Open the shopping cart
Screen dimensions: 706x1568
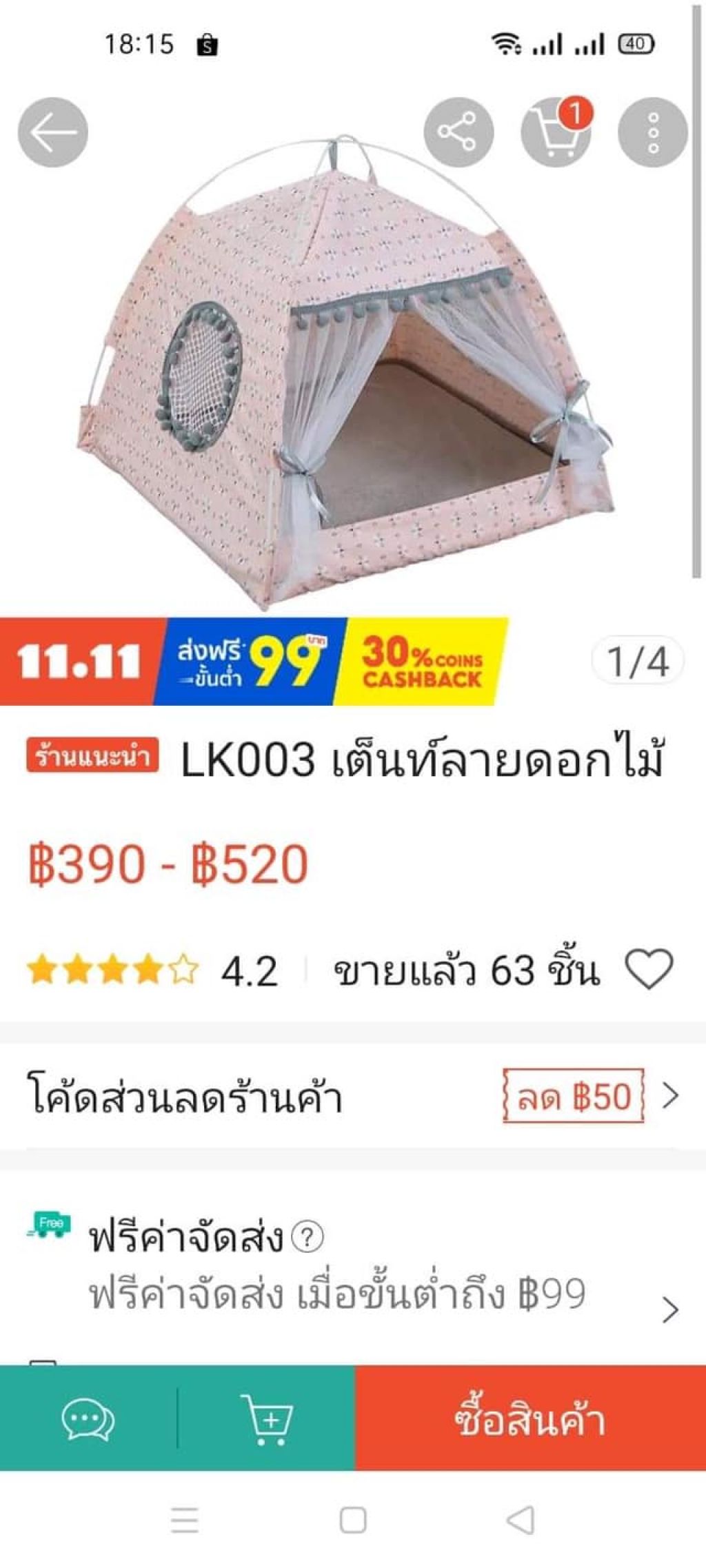pos(556,132)
